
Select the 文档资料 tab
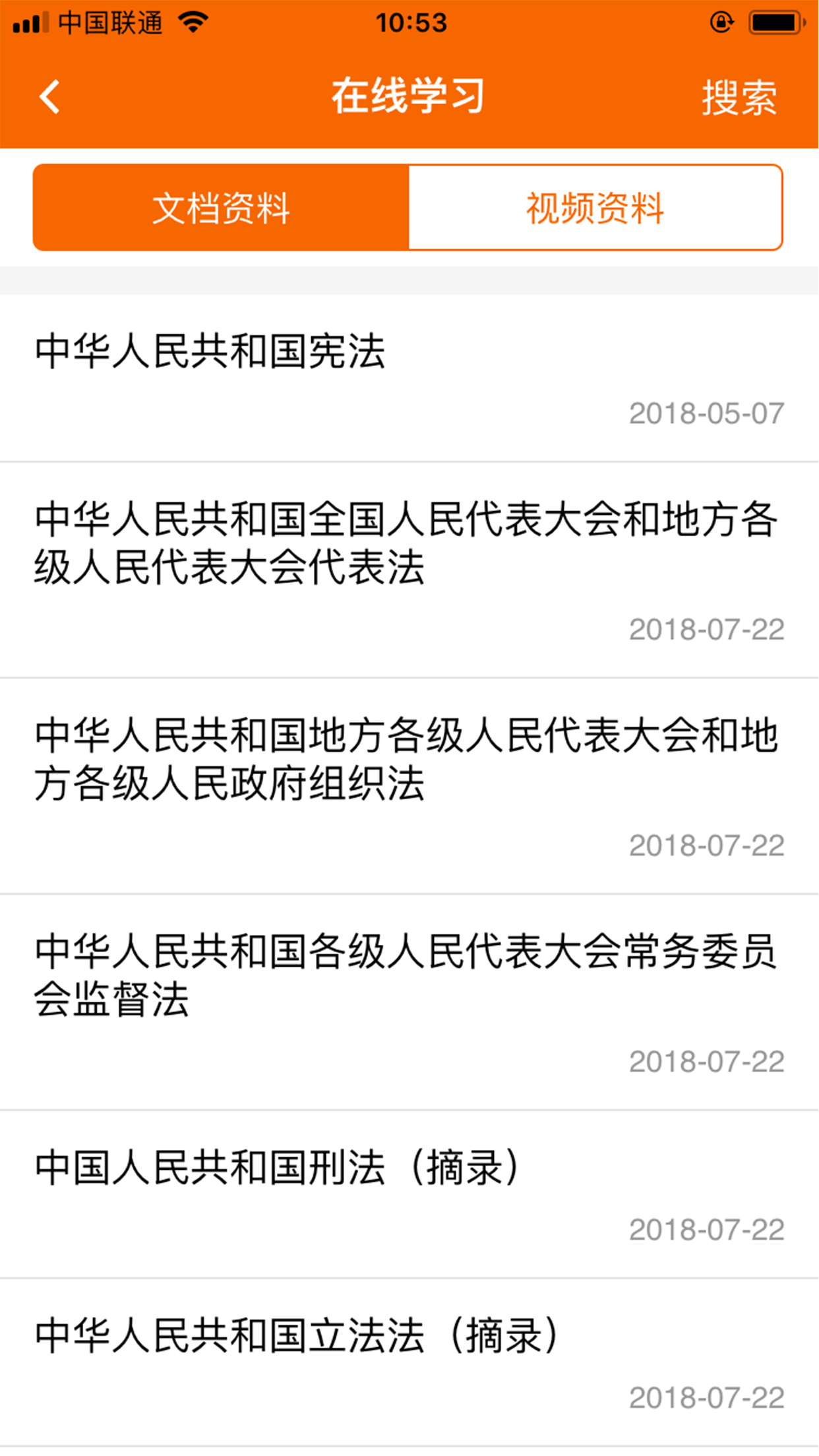[222, 207]
